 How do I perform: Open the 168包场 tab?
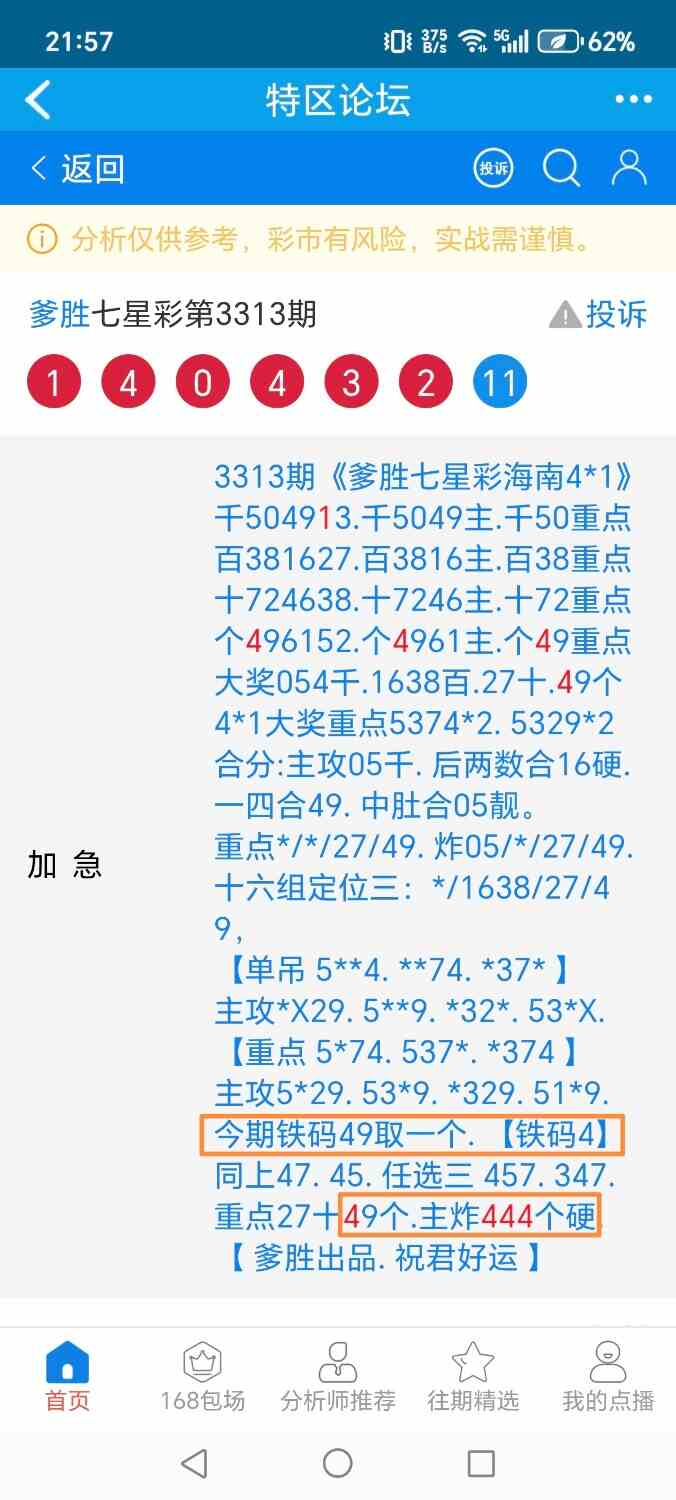(x=202, y=1377)
